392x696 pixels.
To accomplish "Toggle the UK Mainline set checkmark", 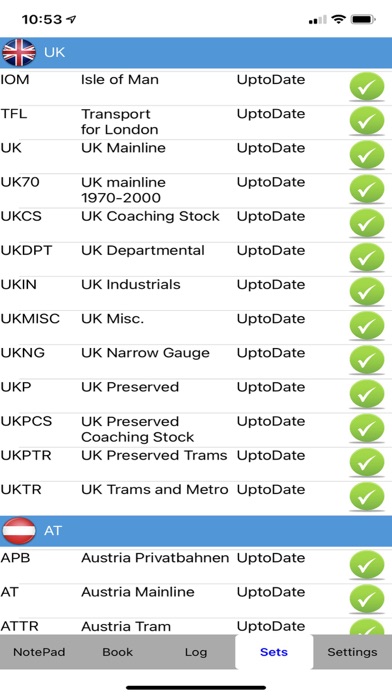I will [367, 155].
